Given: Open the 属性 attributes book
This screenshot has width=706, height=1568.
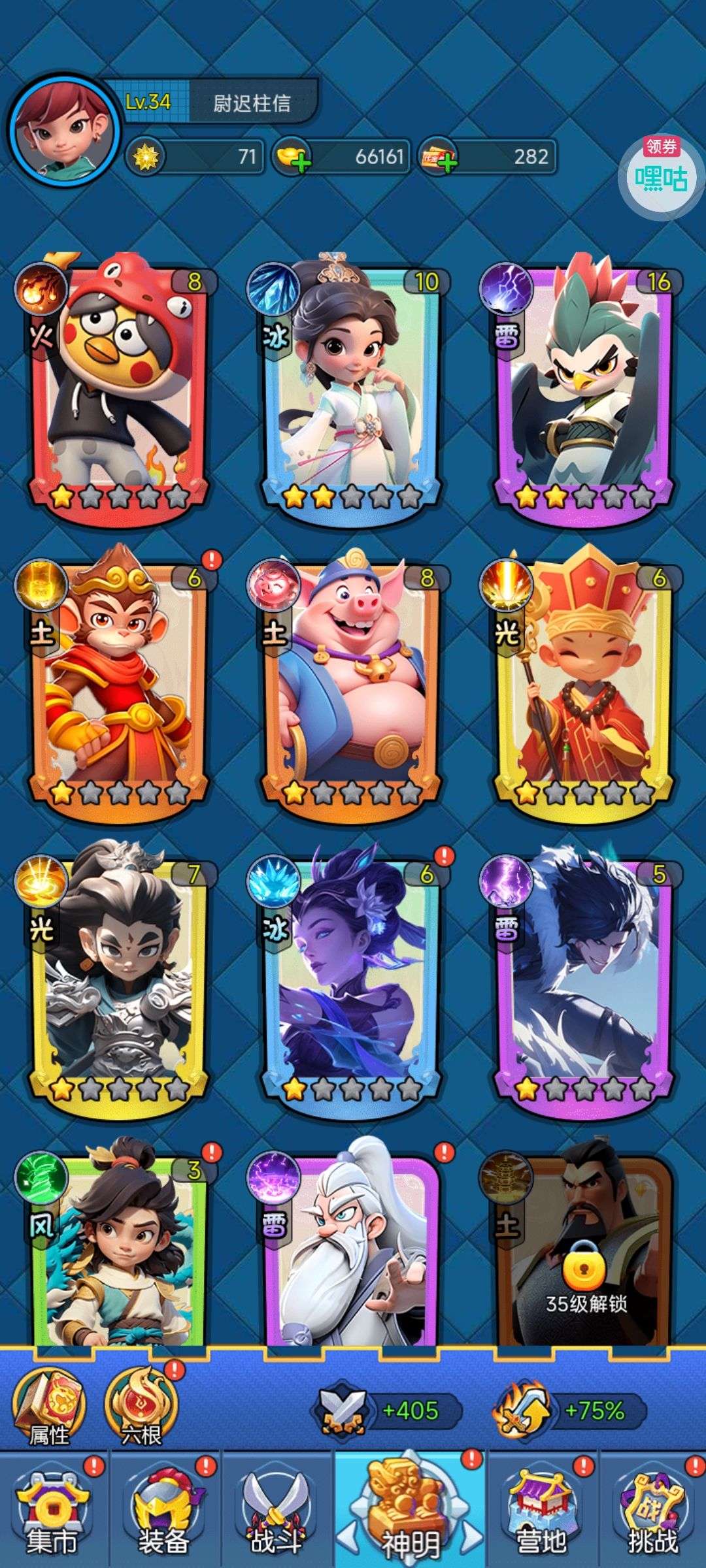Looking at the screenshot, I should coord(50,1405).
